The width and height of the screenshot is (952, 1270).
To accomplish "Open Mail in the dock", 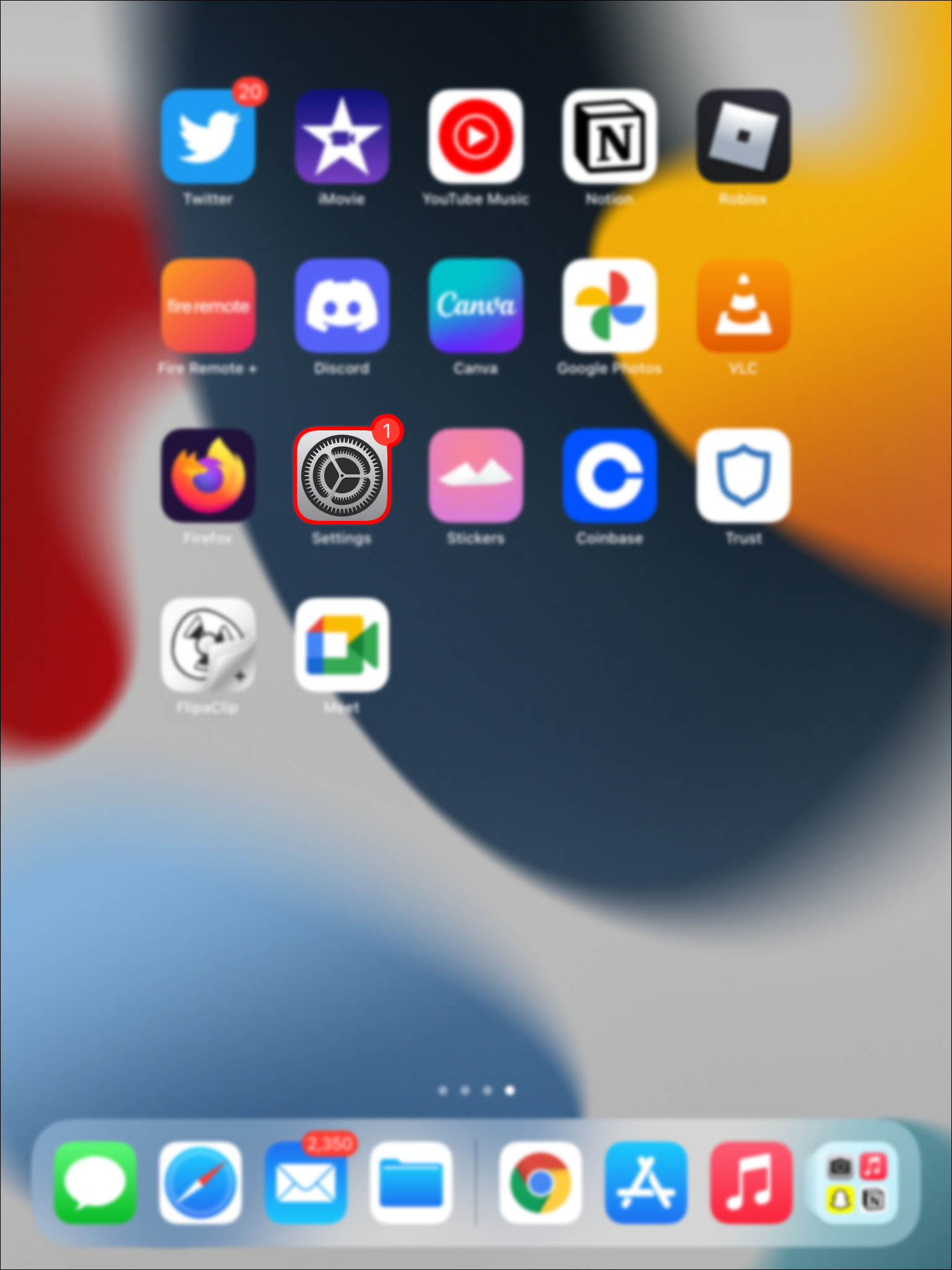I will coord(306,1182).
